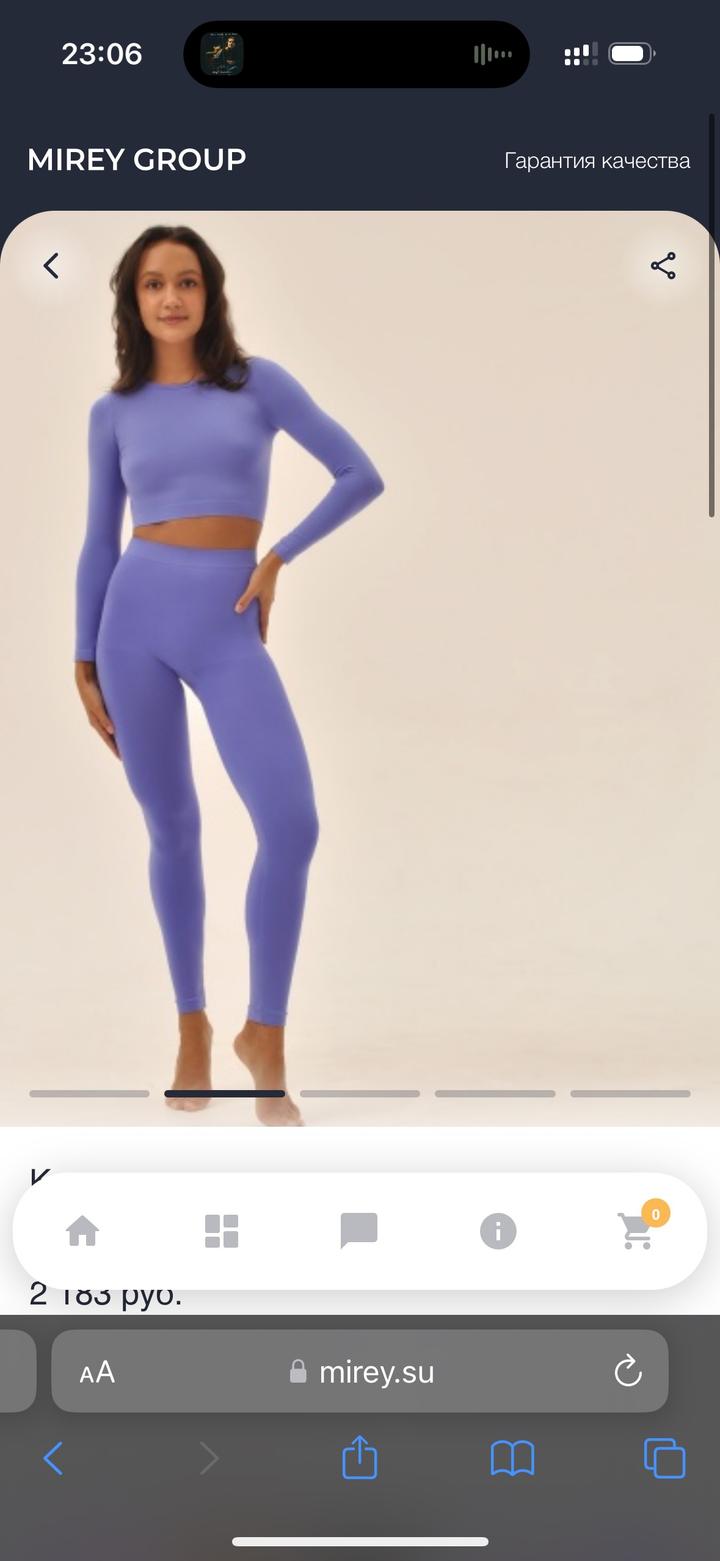Tap the mirey.su address bar
The height and width of the screenshot is (1561, 720).
[x=360, y=1371]
